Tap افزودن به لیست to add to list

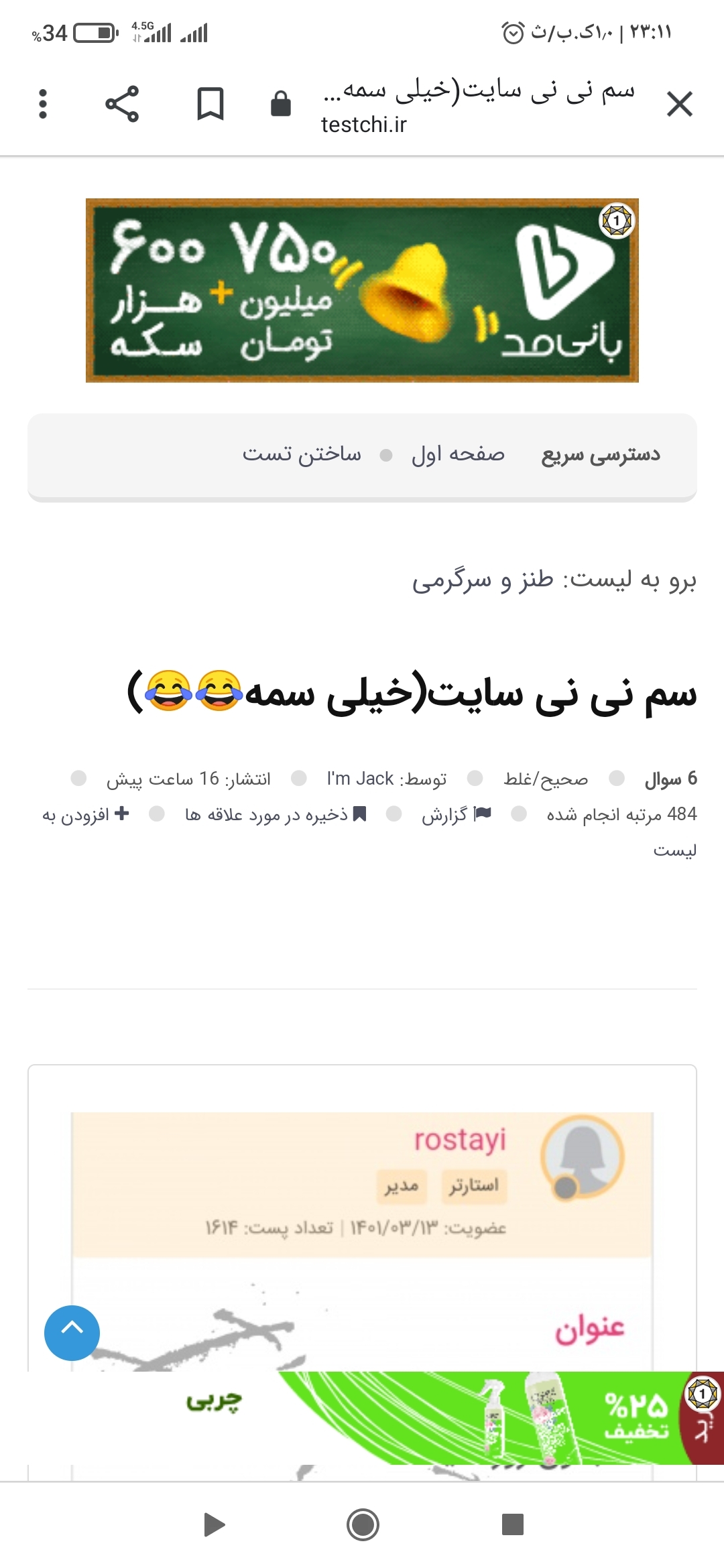coord(86,815)
